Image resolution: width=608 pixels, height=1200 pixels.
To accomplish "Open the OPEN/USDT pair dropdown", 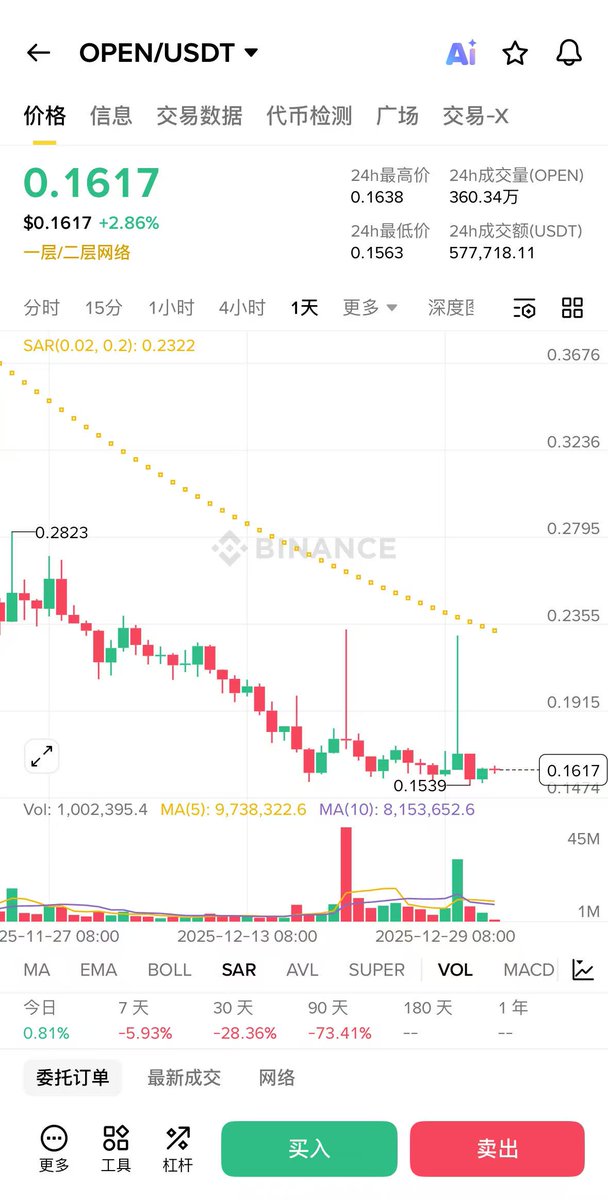I will pyautogui.click(x=250, y=53).
